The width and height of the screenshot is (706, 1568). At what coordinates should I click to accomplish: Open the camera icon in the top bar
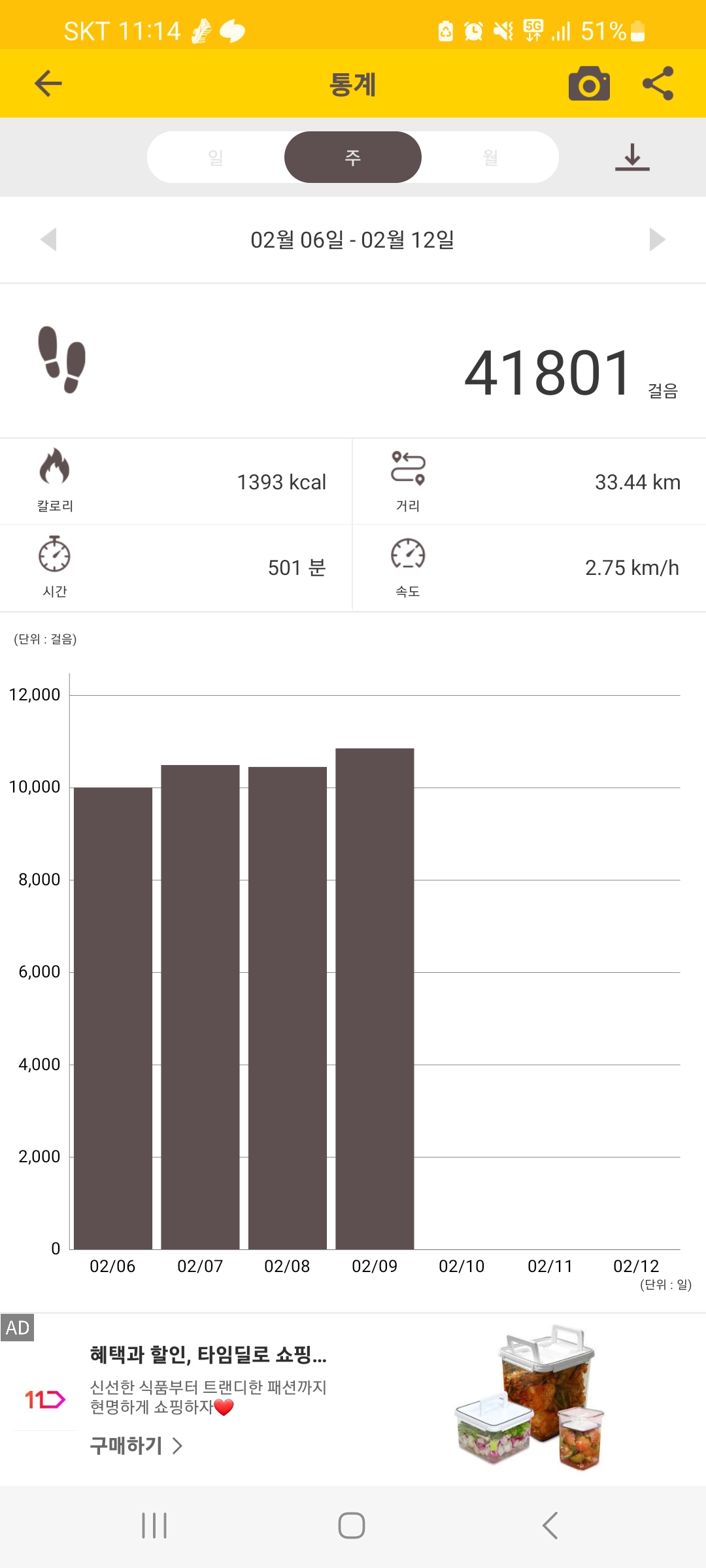(x=589, y=84)
